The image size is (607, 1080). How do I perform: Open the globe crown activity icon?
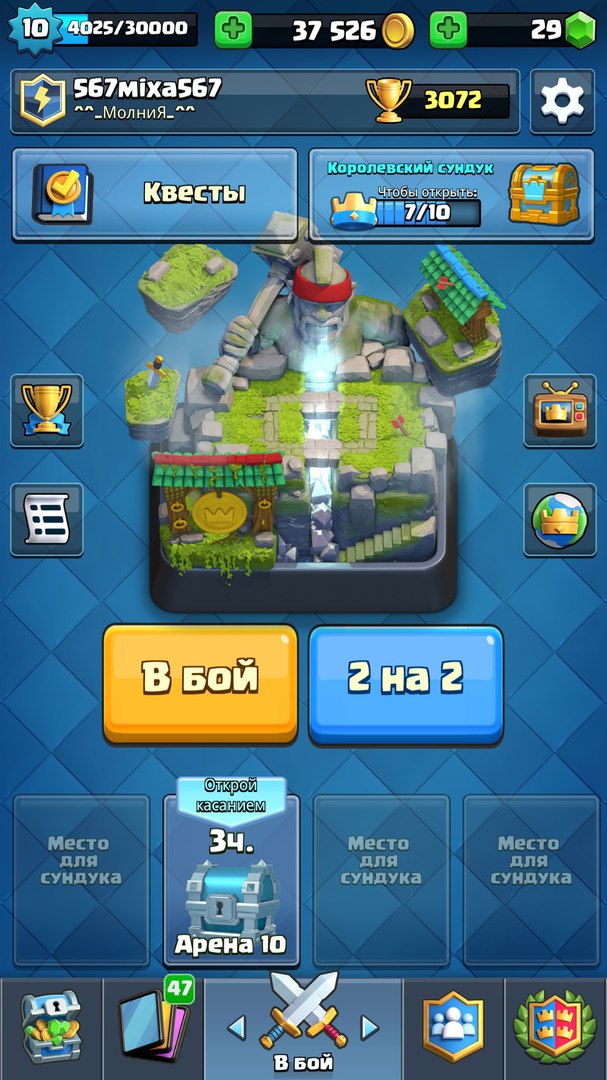click(559, 519)
